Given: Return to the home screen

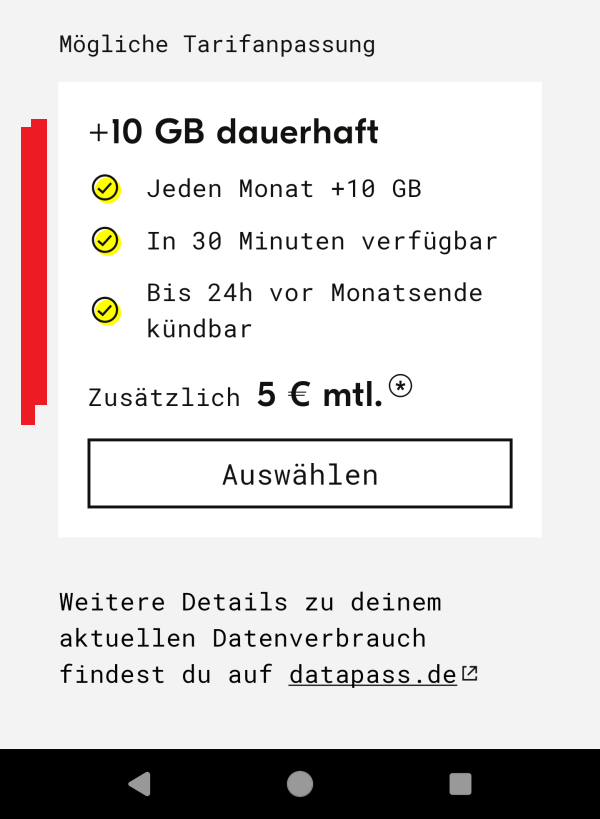Looking at the screenshot, I should (300, 784).
